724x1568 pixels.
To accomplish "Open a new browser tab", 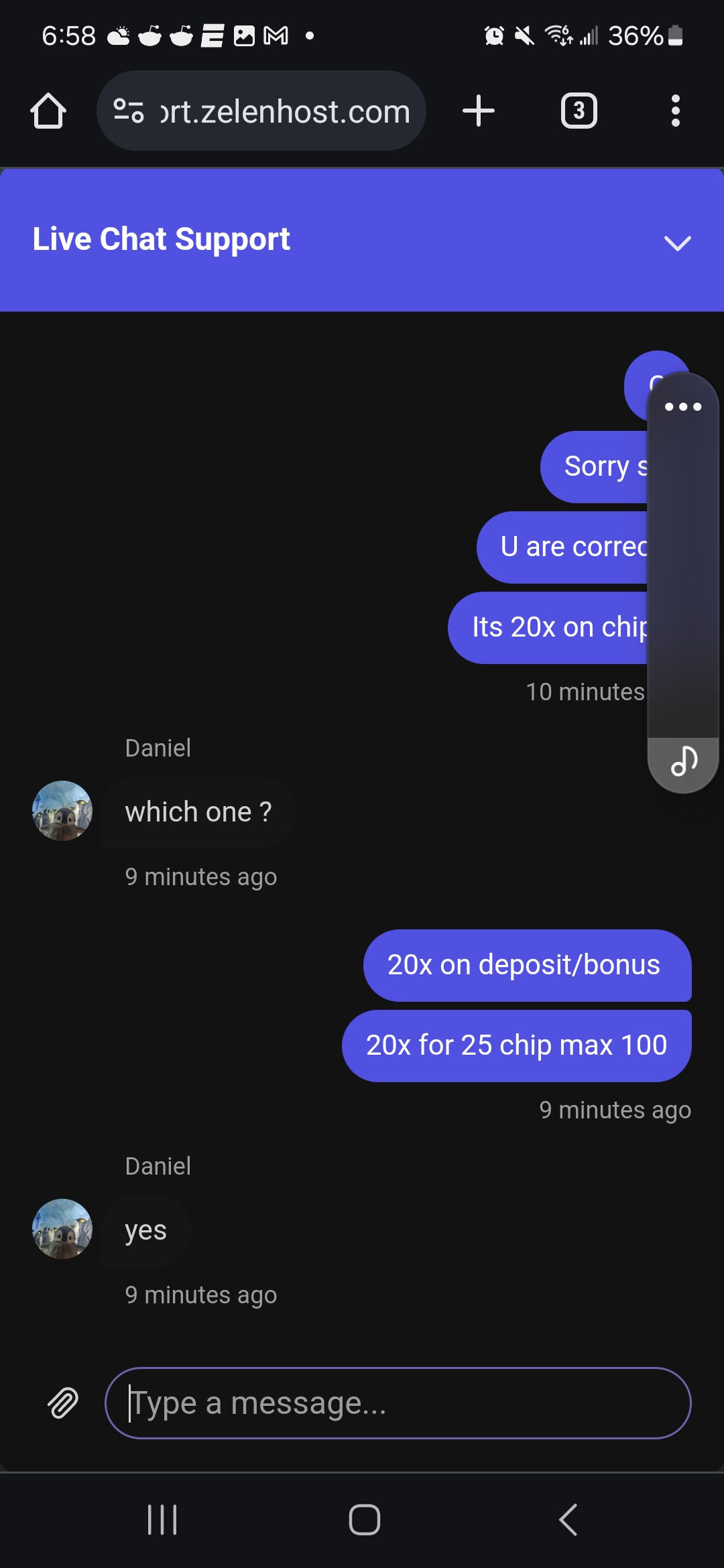I will [479, 111].
